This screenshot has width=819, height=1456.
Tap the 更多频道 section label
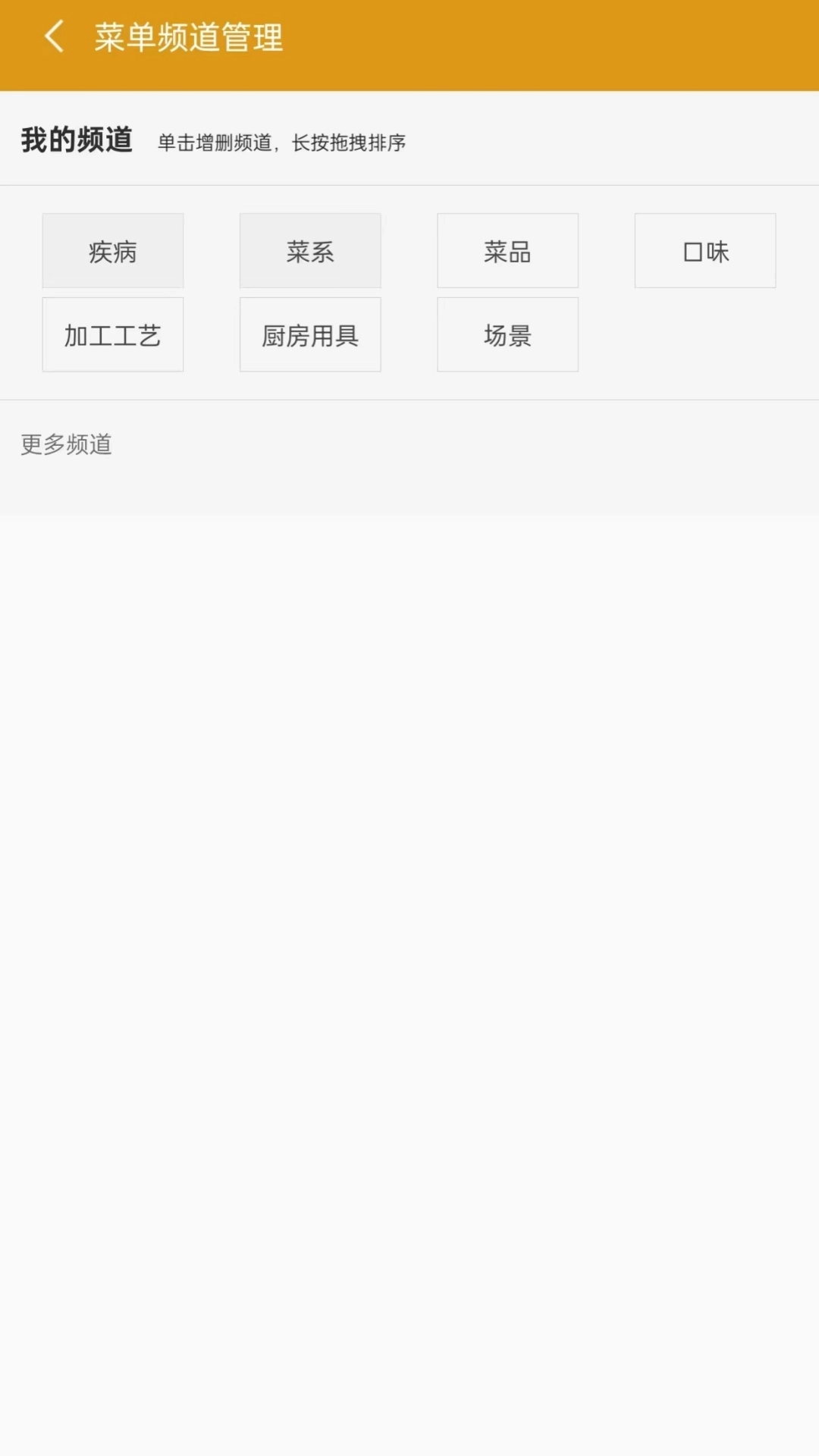tap(66, 445)
